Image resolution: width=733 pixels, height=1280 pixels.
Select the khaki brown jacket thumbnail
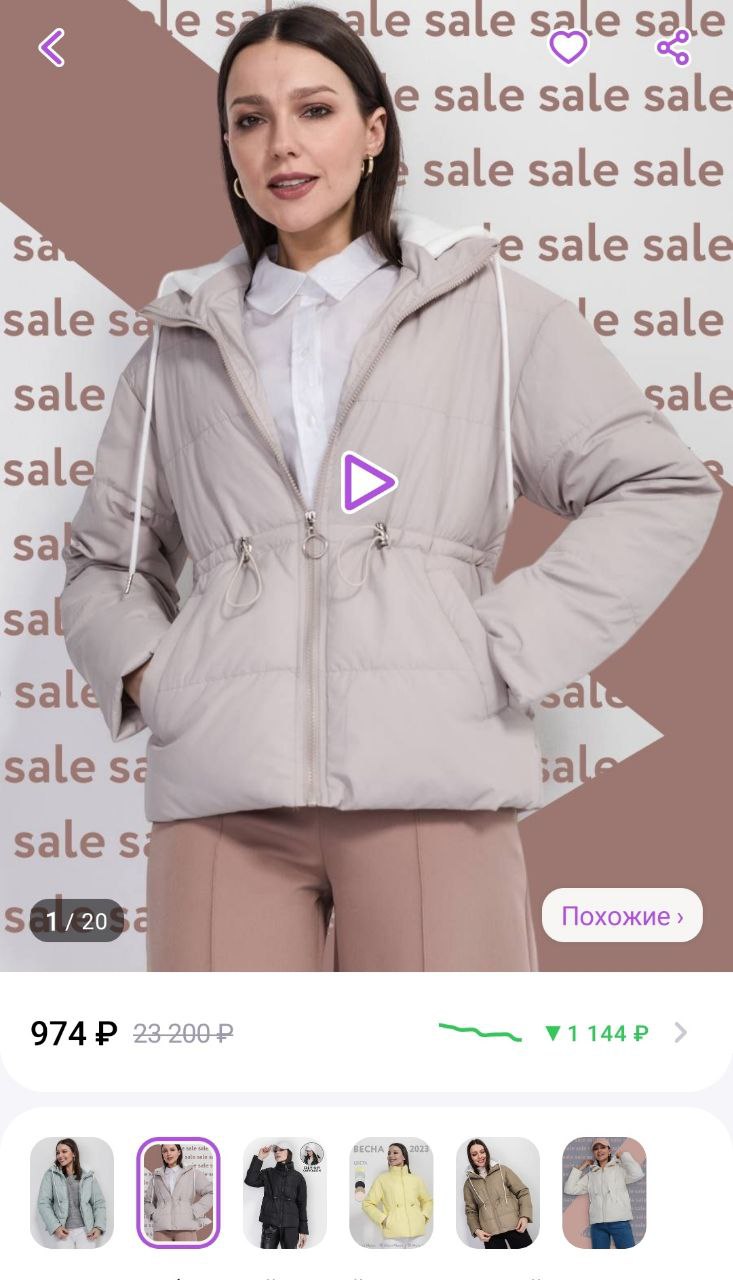tap(498, 1192)
